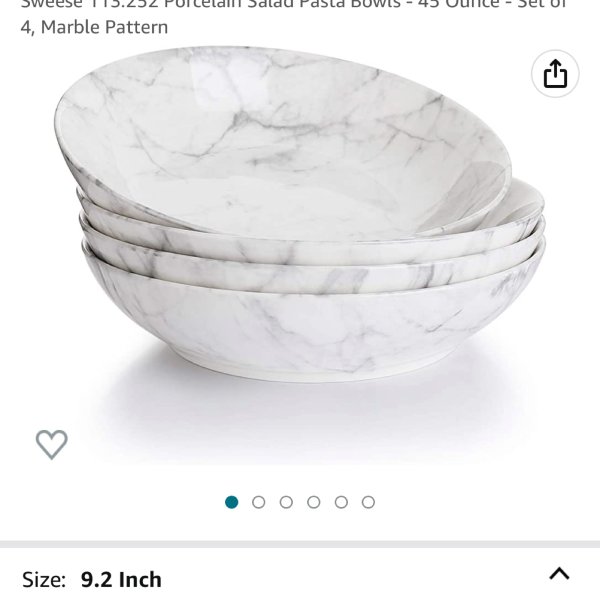Viewport: 600px width, 600px height.
Task: Expand the Size 9.2 Inch options
Action: click(559, 574)
